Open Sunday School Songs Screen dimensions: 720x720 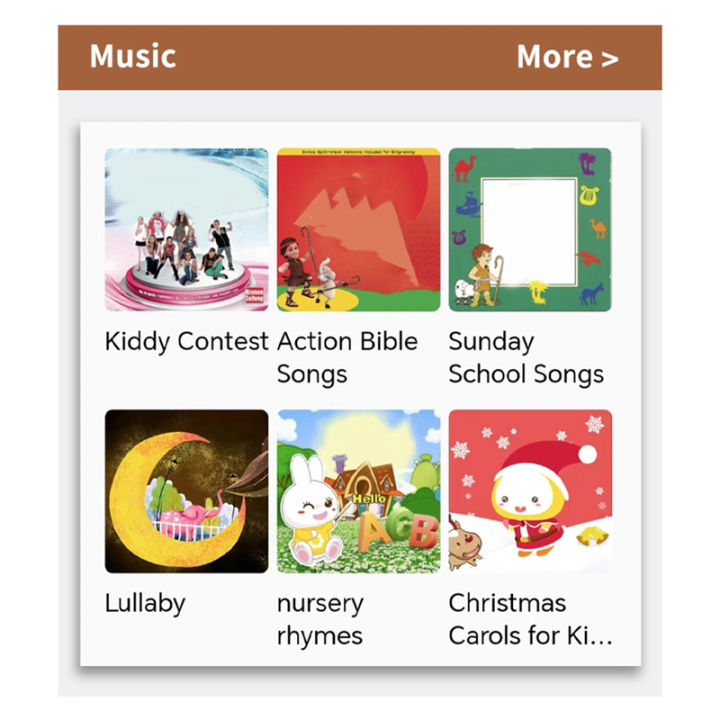tap(530, 230)
